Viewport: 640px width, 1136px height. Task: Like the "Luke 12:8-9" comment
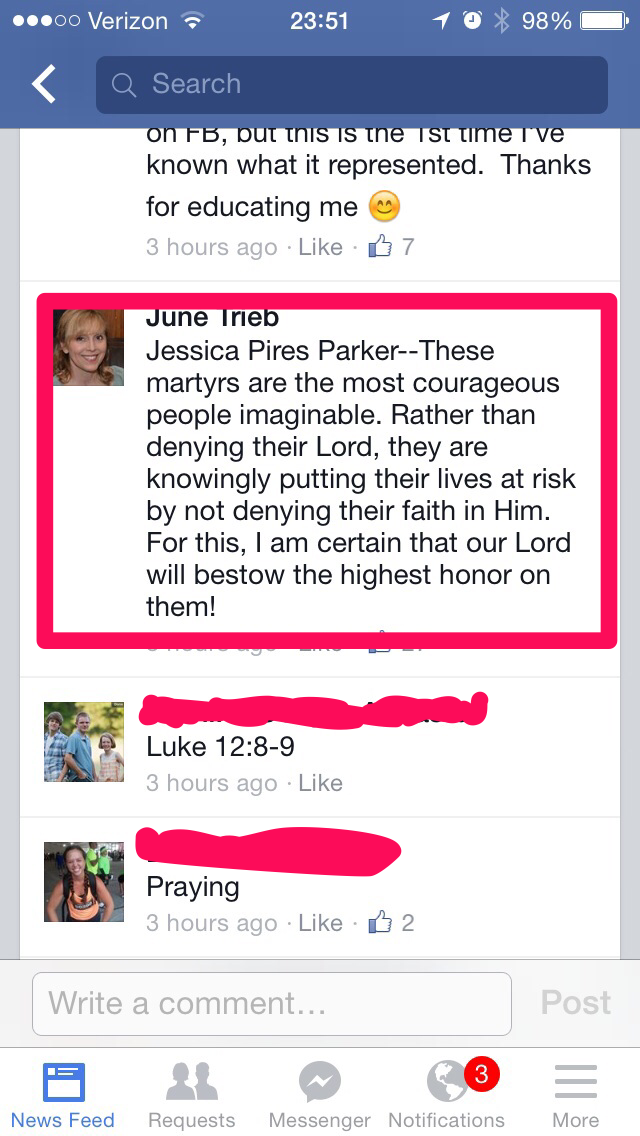320,783
